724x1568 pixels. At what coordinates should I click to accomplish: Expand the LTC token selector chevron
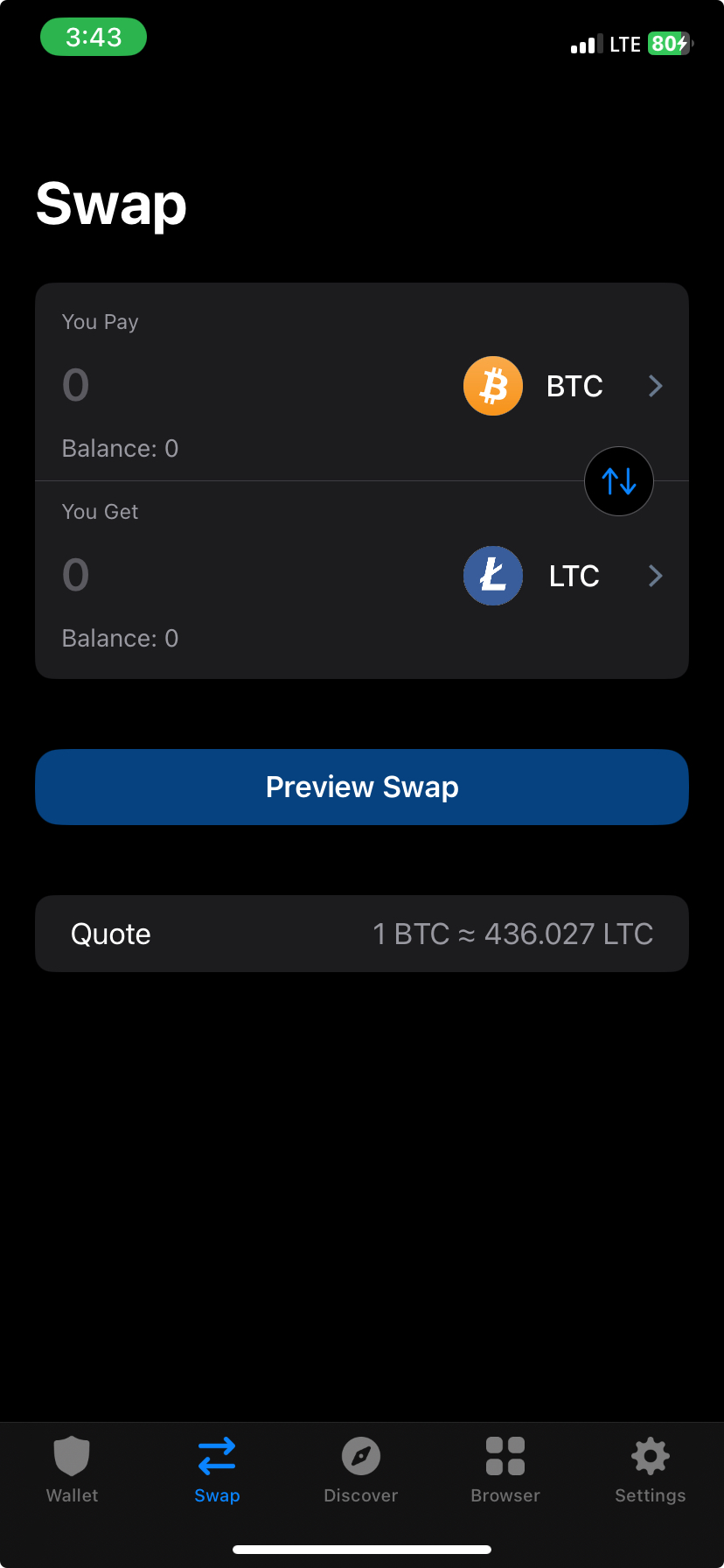pyautogui.click(x=655, y=576)
